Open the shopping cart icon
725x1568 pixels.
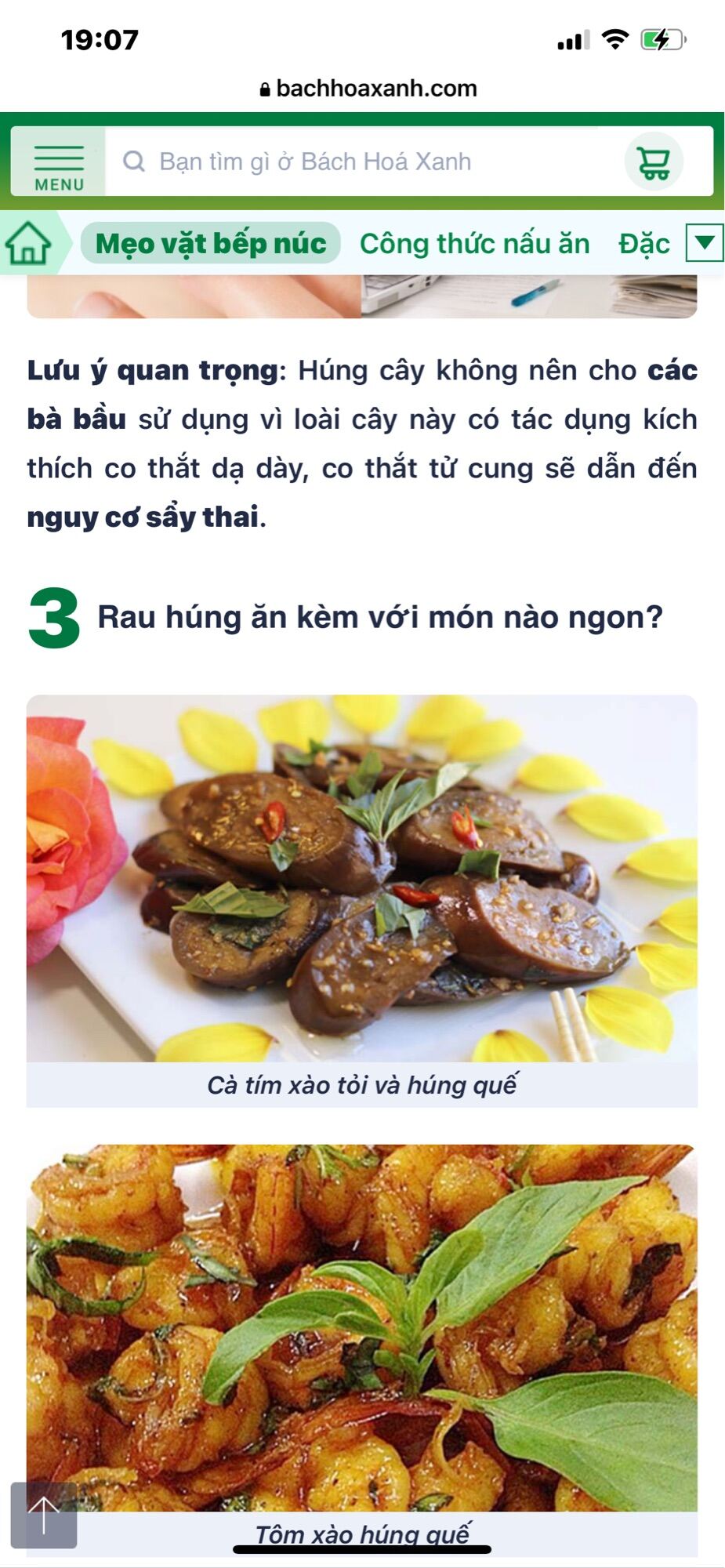[x=654, y=162]
